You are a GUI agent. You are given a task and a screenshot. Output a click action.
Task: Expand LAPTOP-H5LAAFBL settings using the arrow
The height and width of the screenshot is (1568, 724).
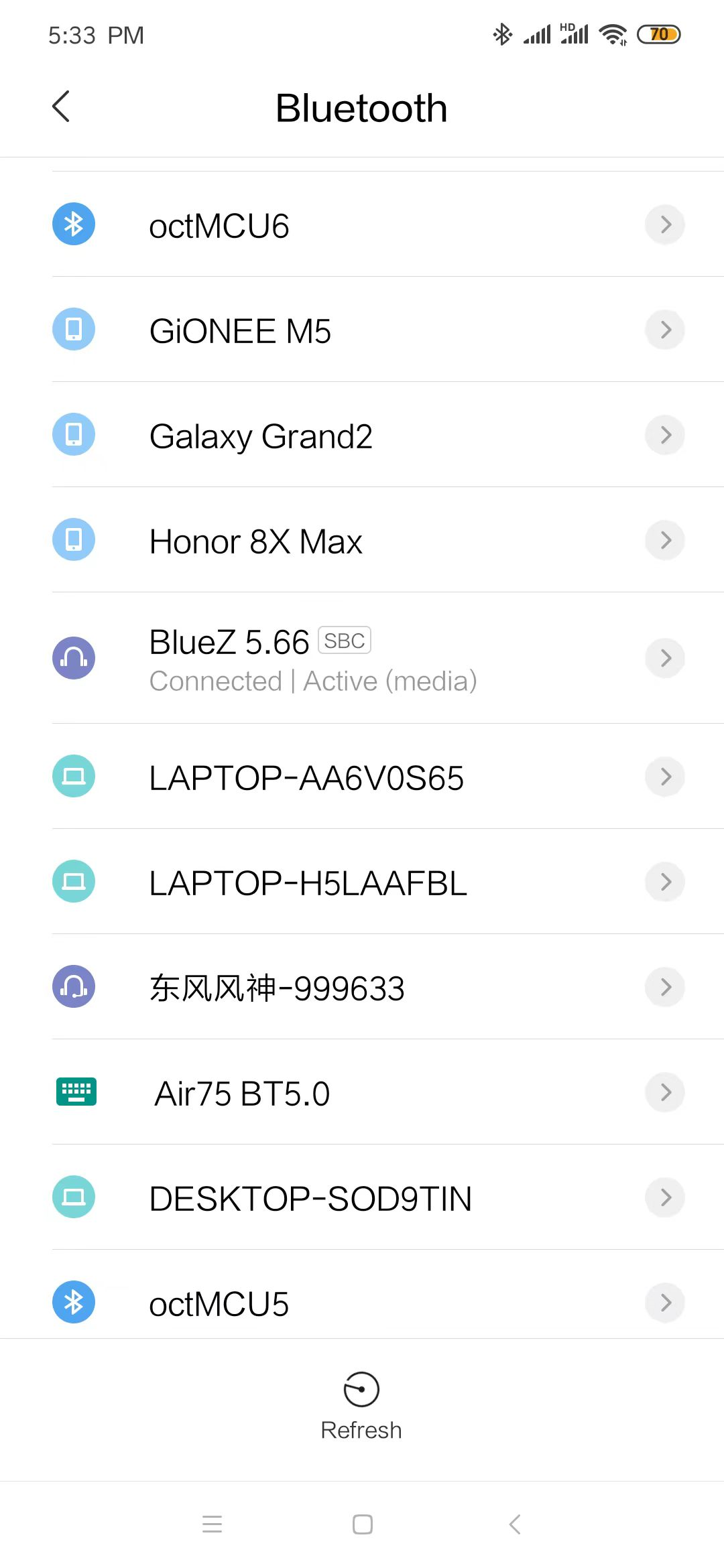[664, 881]
